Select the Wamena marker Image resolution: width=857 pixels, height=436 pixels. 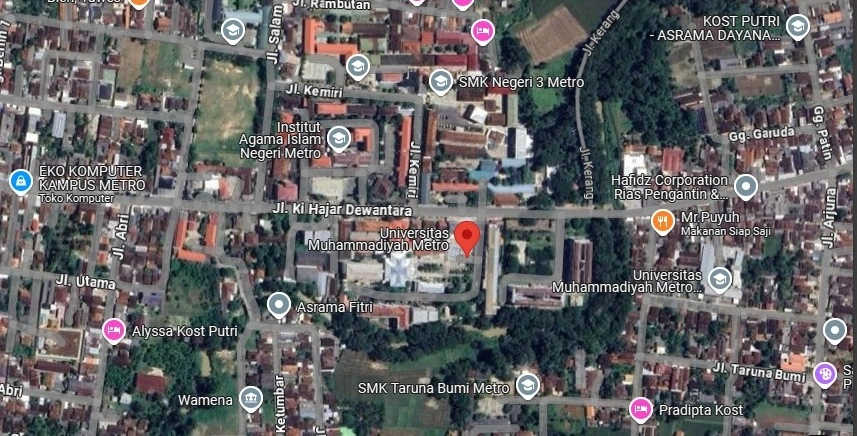(250, 399)
